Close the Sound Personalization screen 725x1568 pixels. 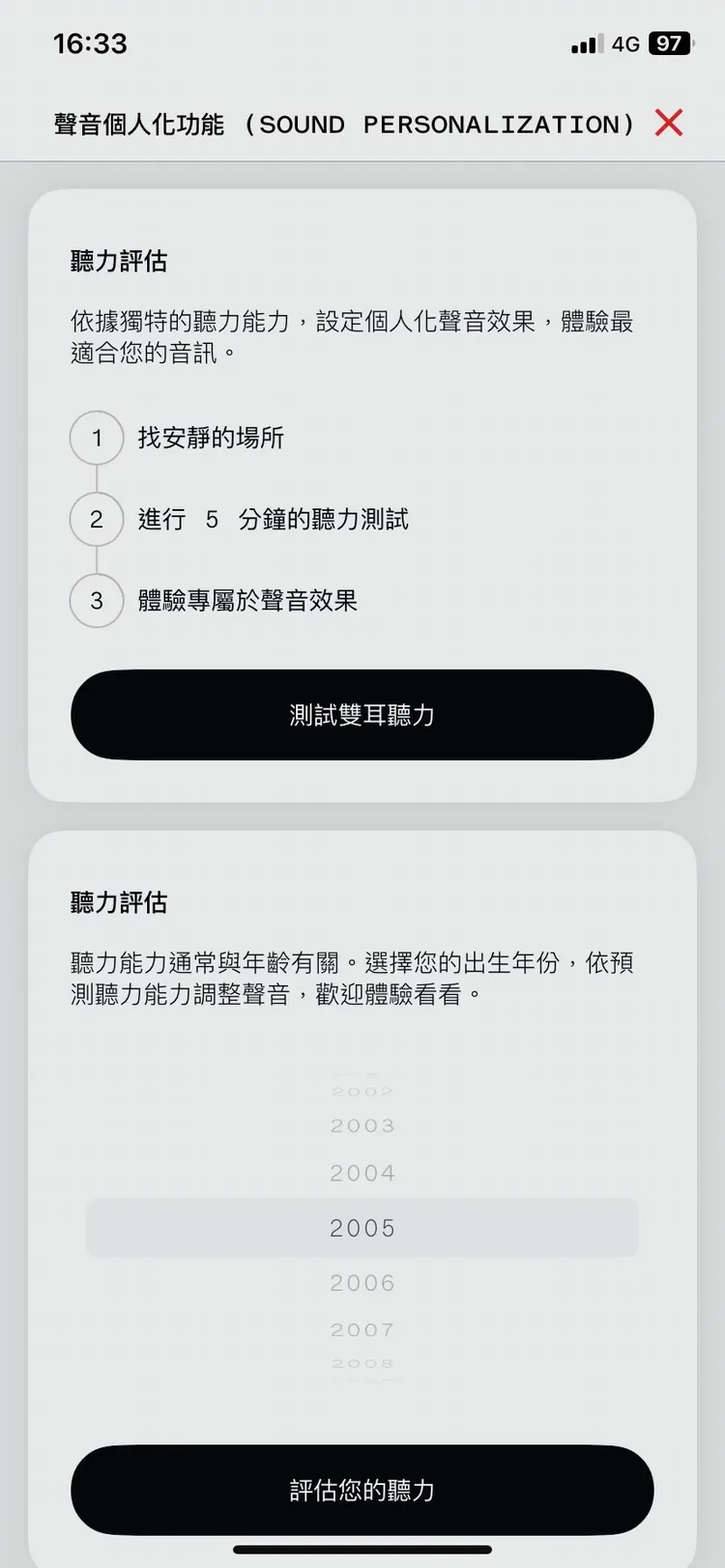668,124
